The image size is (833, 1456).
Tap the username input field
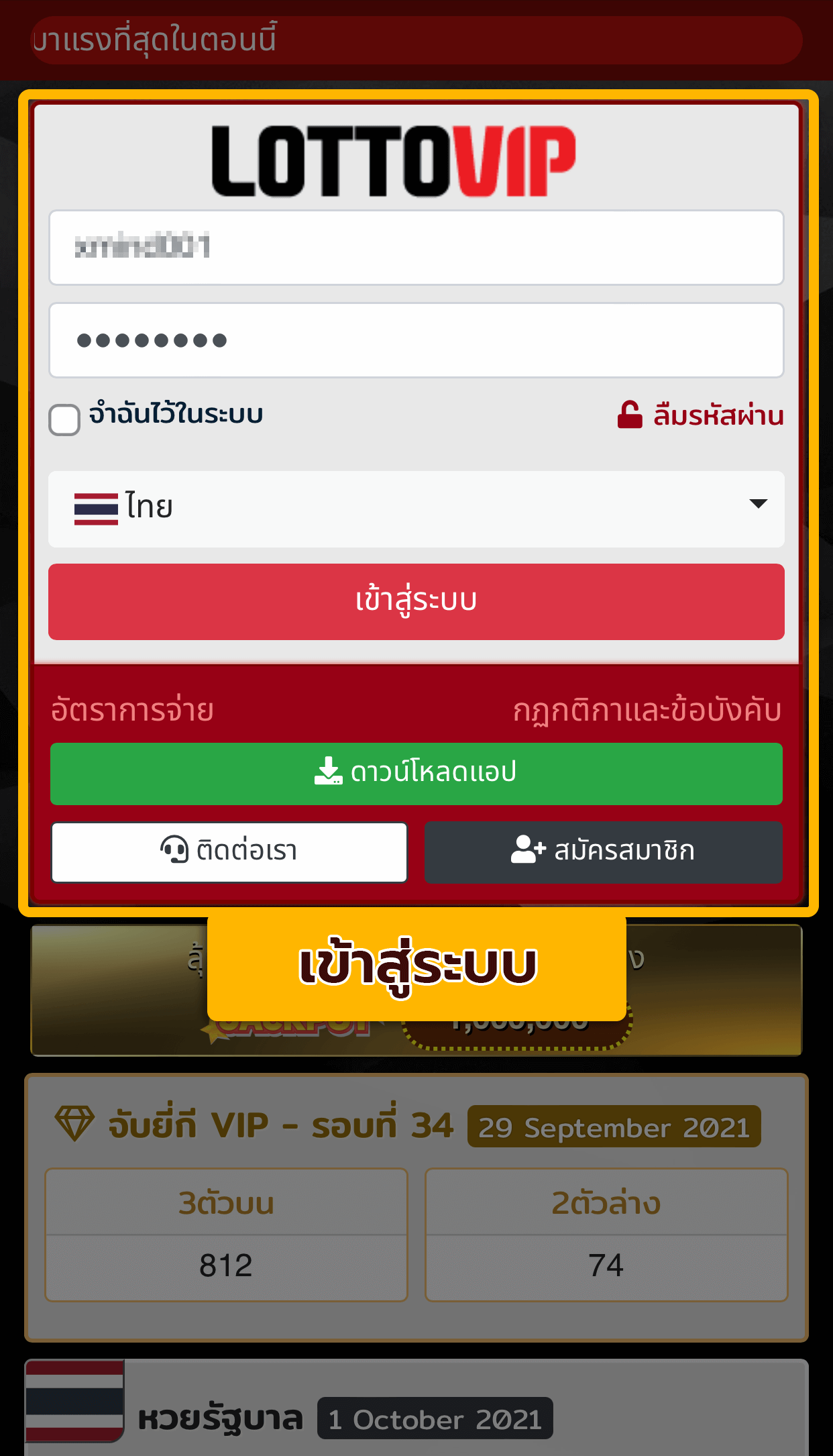pos(416,248)
